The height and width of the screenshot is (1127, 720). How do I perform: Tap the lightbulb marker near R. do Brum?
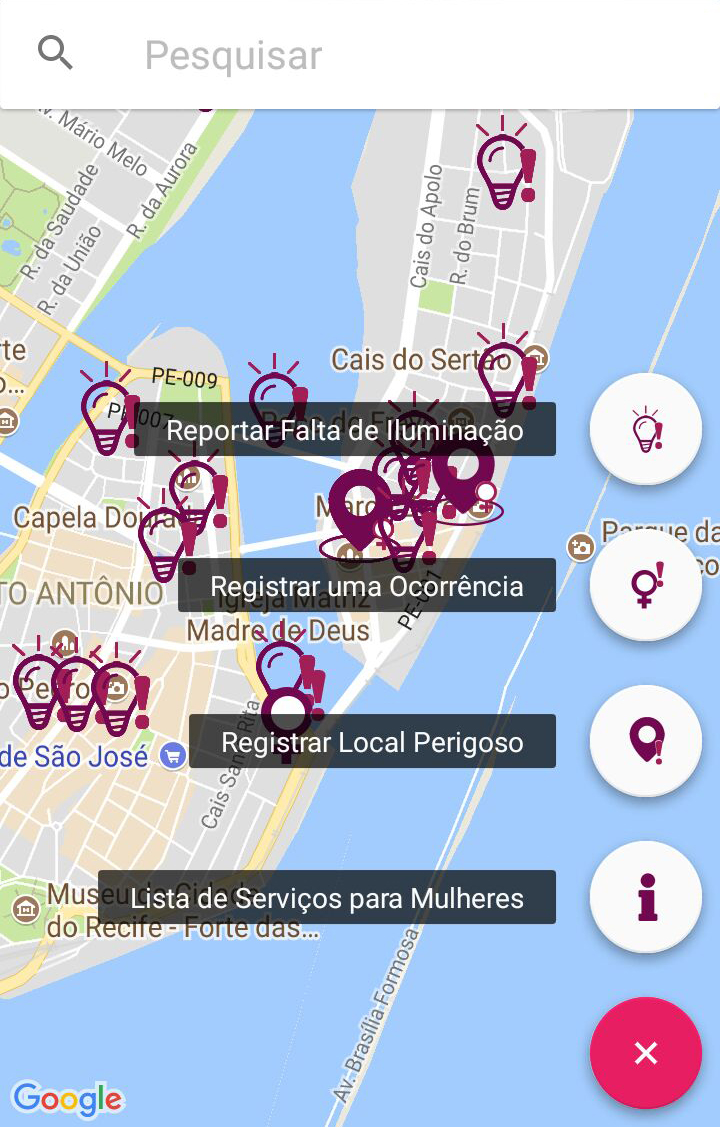[505, 170]
